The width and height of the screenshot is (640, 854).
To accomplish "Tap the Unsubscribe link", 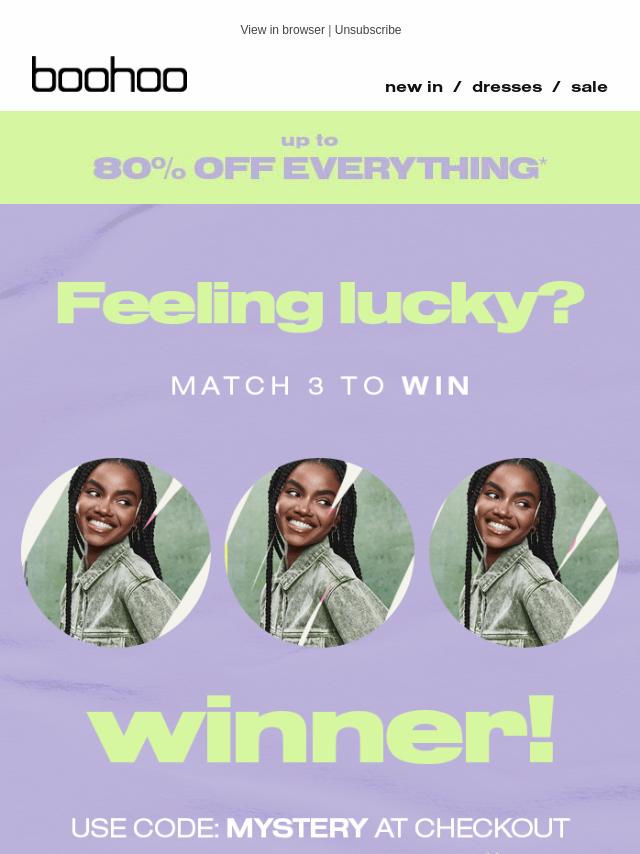I will 368,30.
